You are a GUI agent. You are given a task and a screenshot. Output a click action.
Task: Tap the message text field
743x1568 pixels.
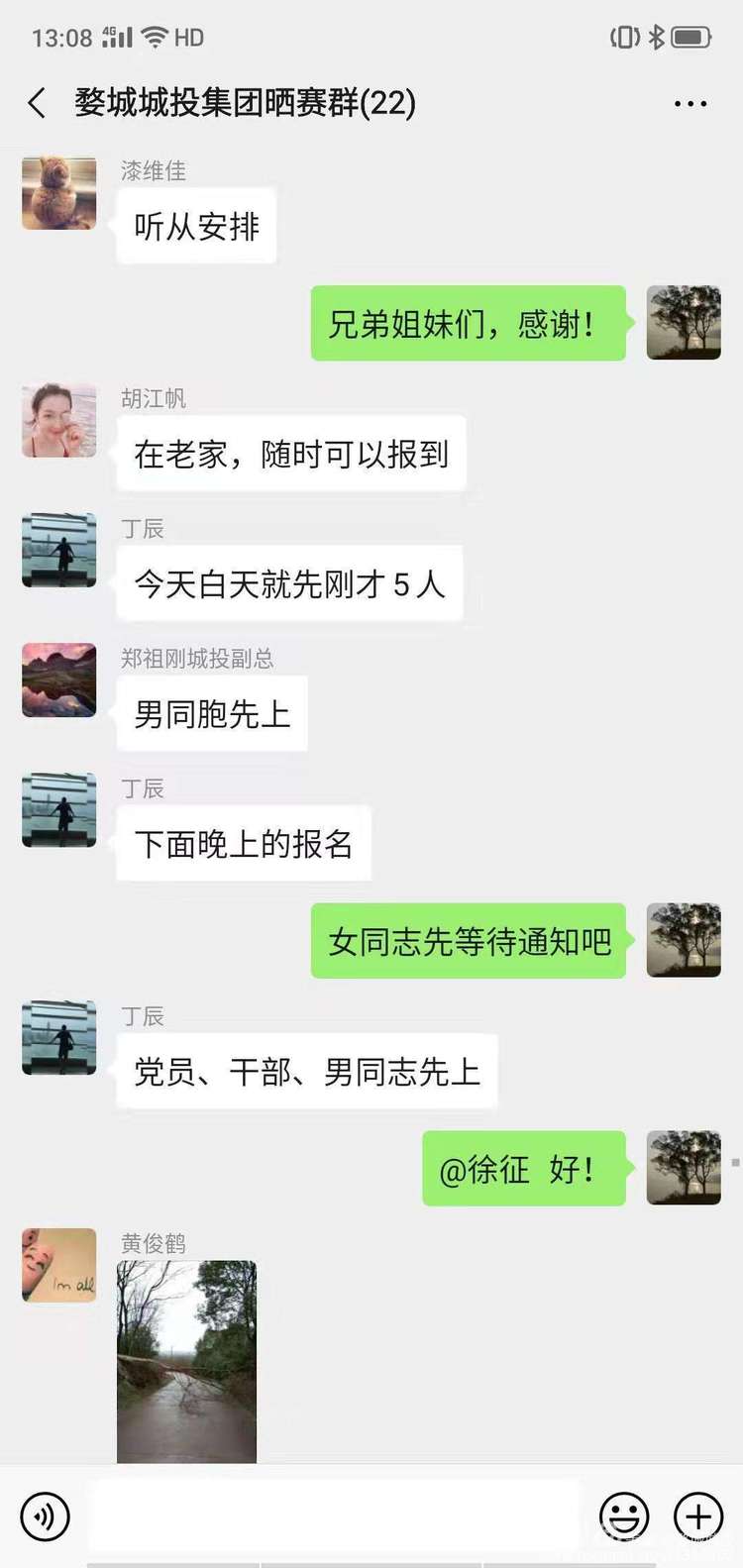334,1516
